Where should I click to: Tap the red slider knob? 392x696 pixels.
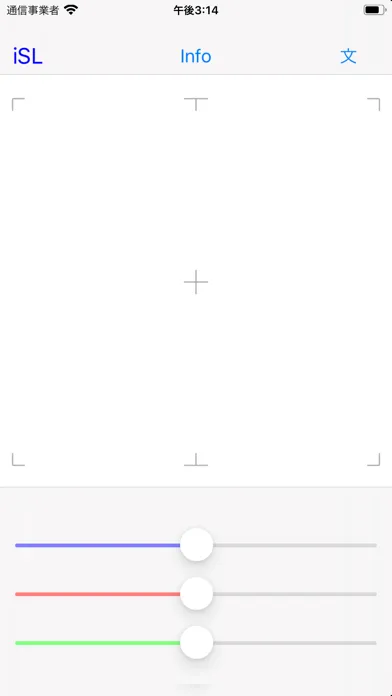[197, 593]
